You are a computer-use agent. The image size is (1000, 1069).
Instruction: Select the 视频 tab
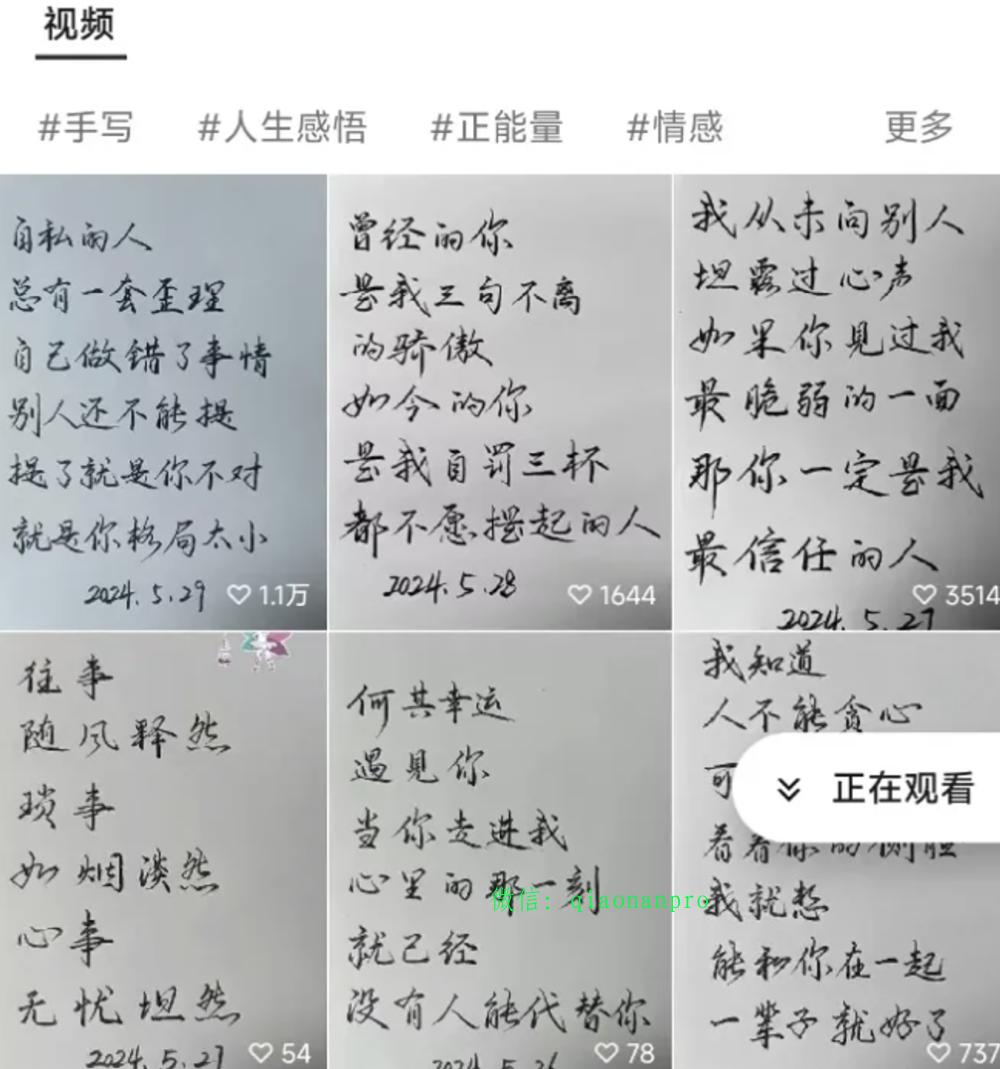[79, 26]
